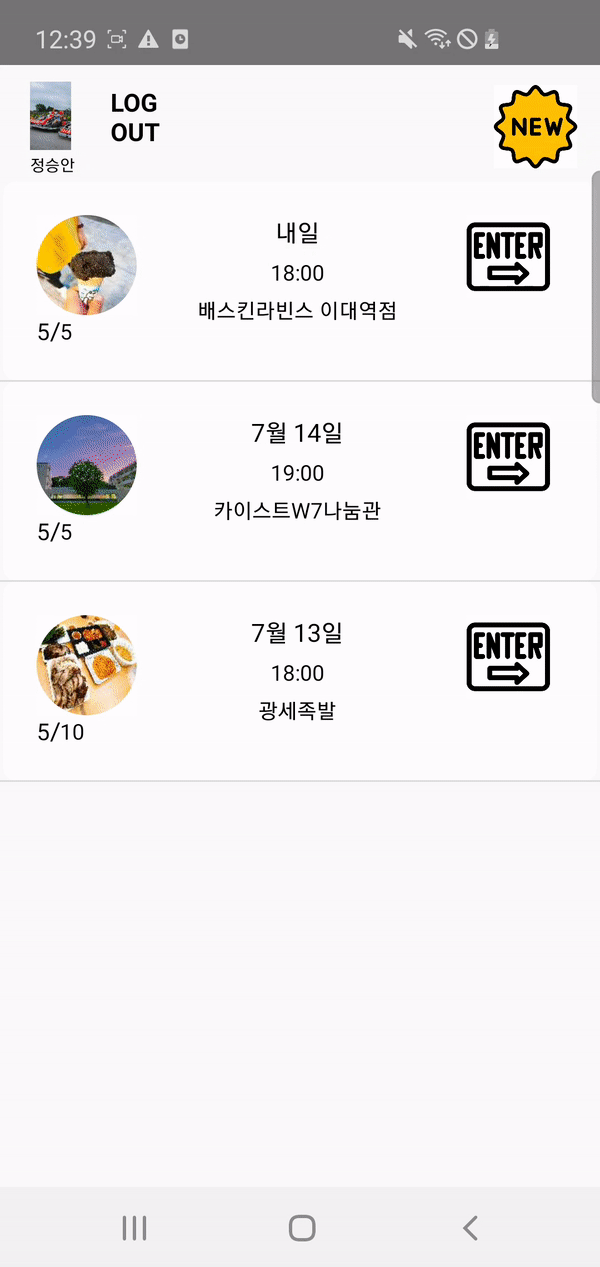Viewport: 600px width, 1267px height.
Task: View the 카이스트W7나눔관 tree photo
Action: click(87, 465)
